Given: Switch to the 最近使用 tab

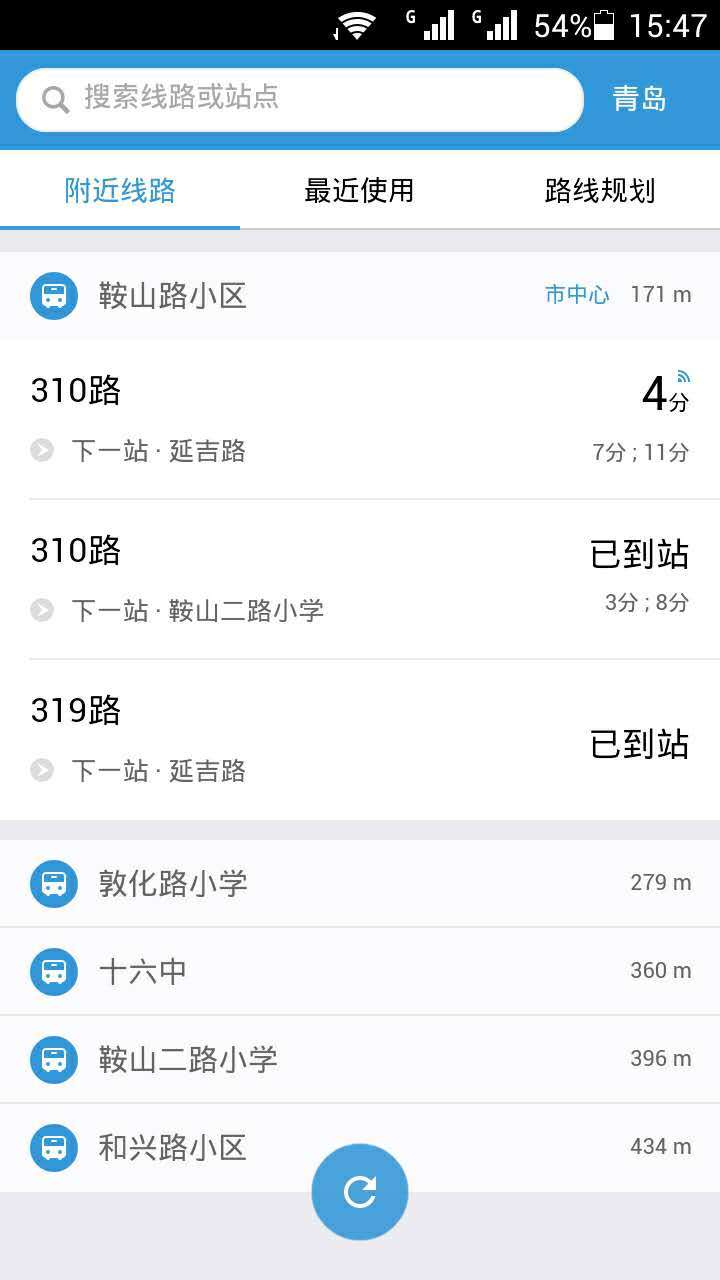Looking at the screenshot, I should pyautogui.click(x=359, y=190).
